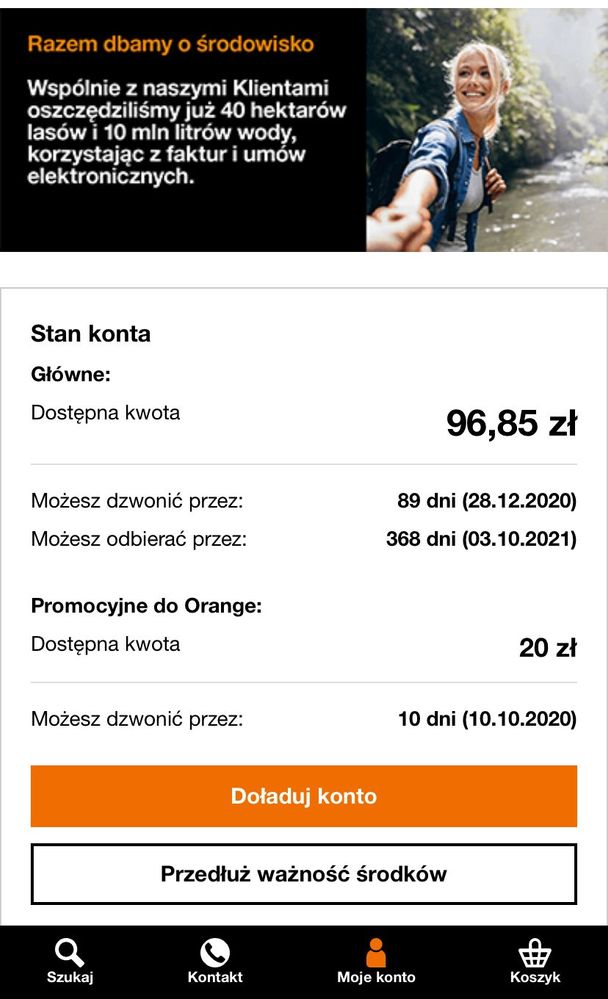Select Przedłuż ważność środków
608x999 pixels.
point(303,874)
